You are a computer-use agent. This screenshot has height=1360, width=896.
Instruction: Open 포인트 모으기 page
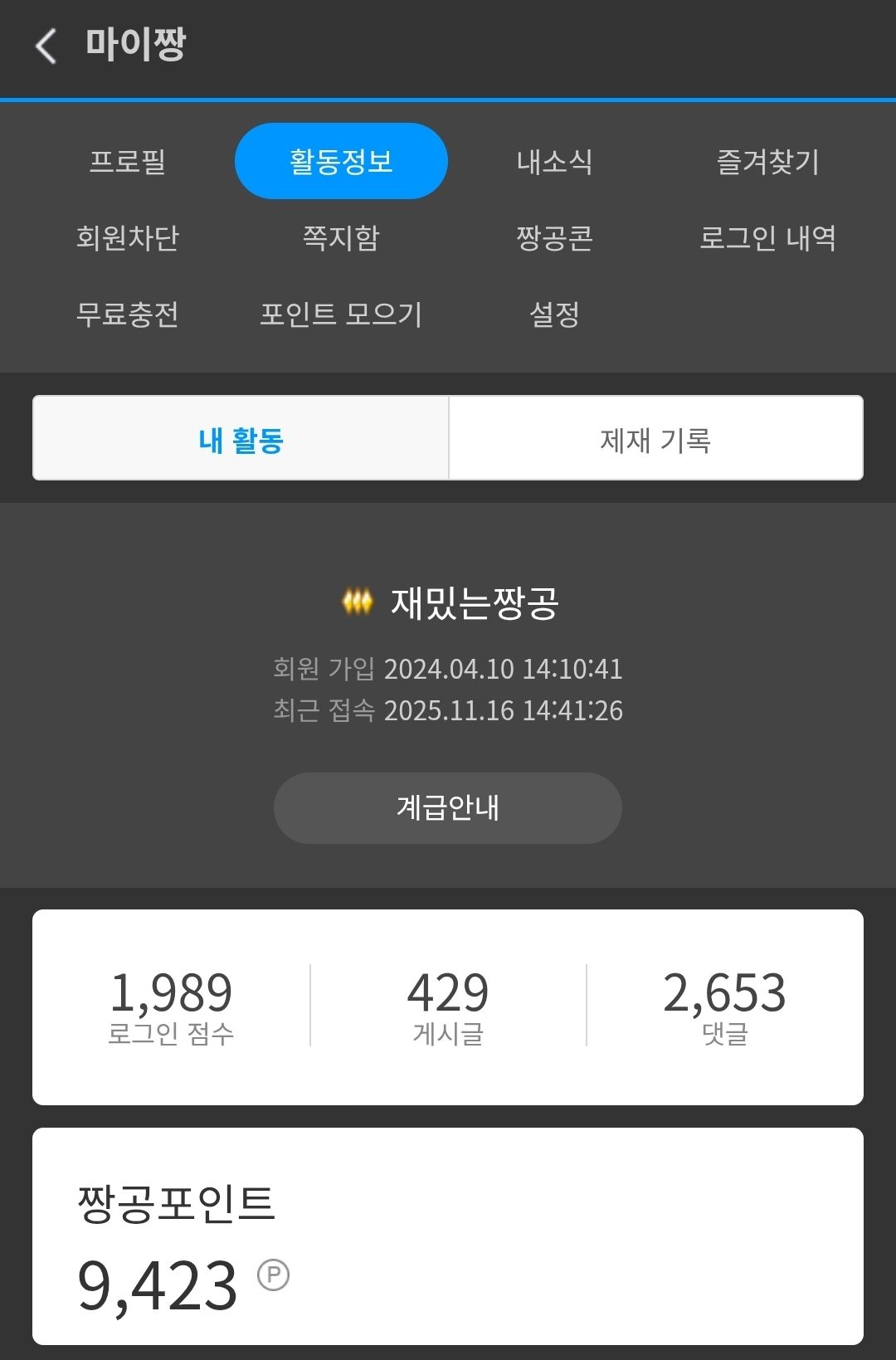click(341, 314)
